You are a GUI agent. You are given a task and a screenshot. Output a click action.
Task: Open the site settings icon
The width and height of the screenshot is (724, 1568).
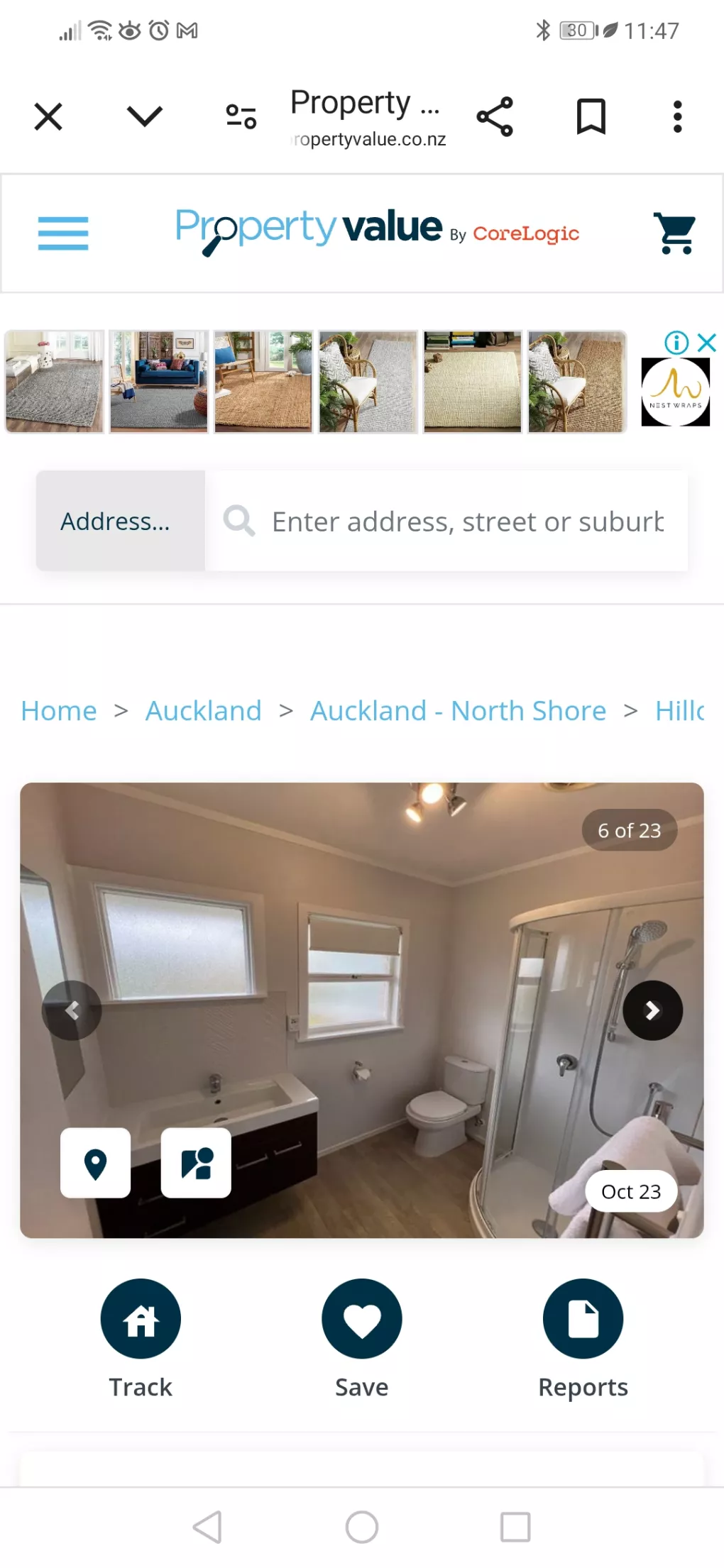click(241, 116)
